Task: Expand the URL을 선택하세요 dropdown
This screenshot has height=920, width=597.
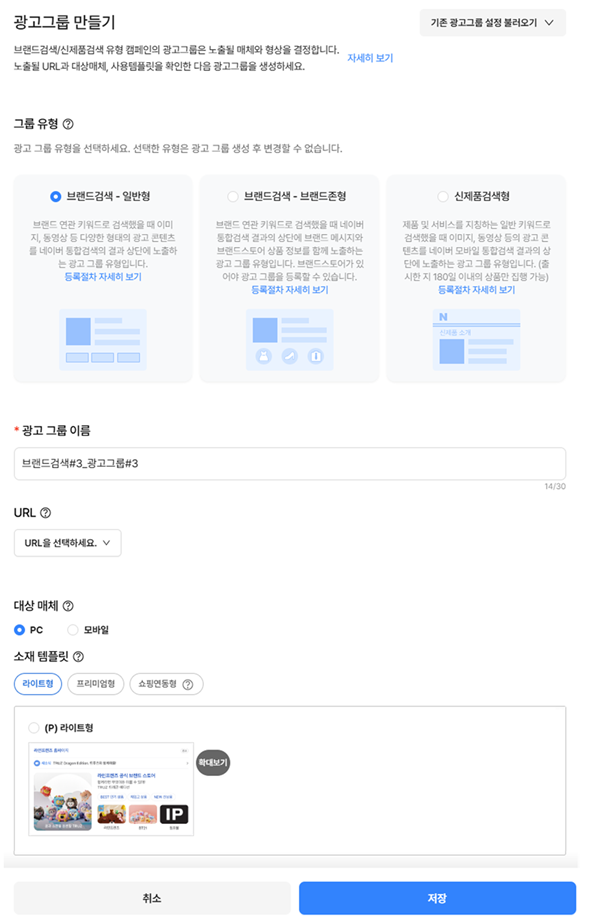Action: coord(68,543)
